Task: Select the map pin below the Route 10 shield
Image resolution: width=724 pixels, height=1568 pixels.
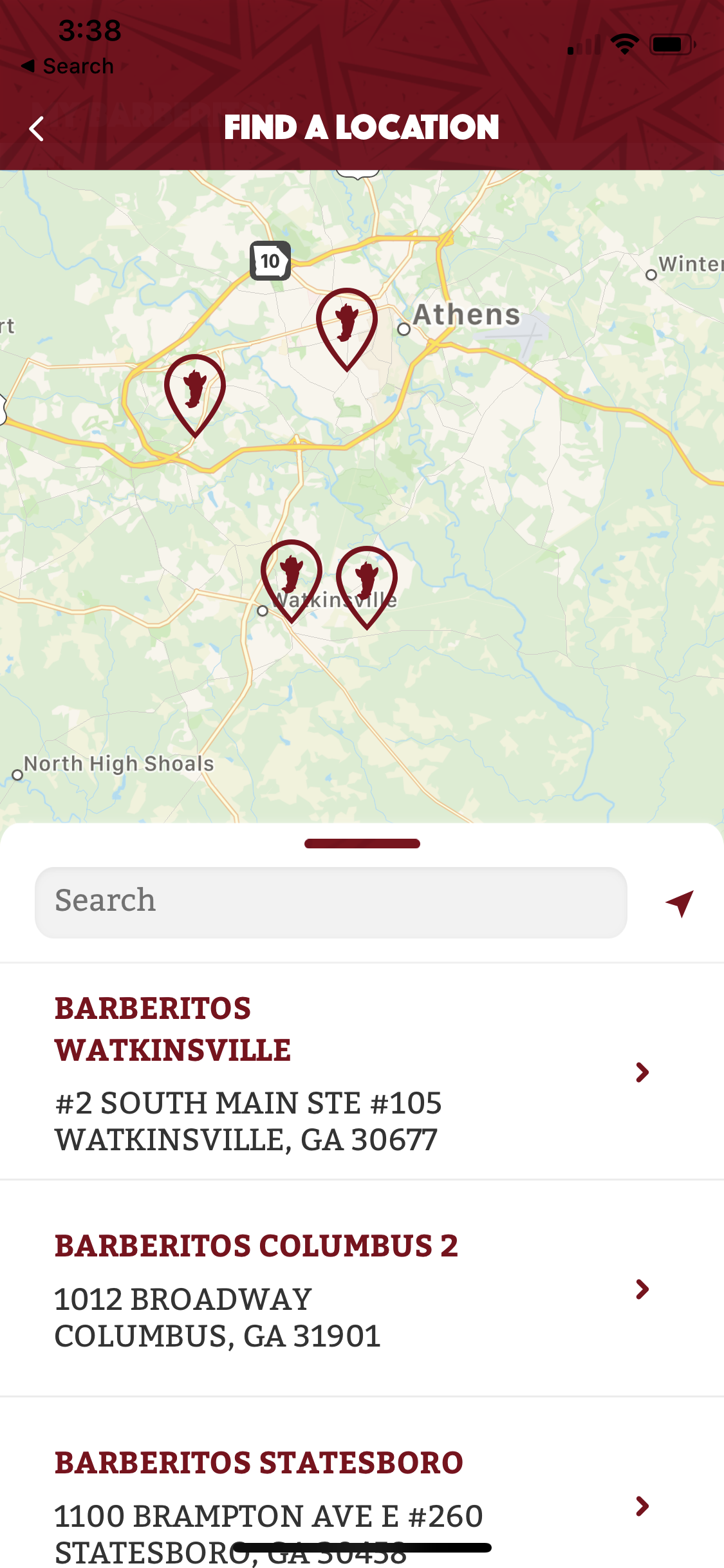Action: [195, 395]
